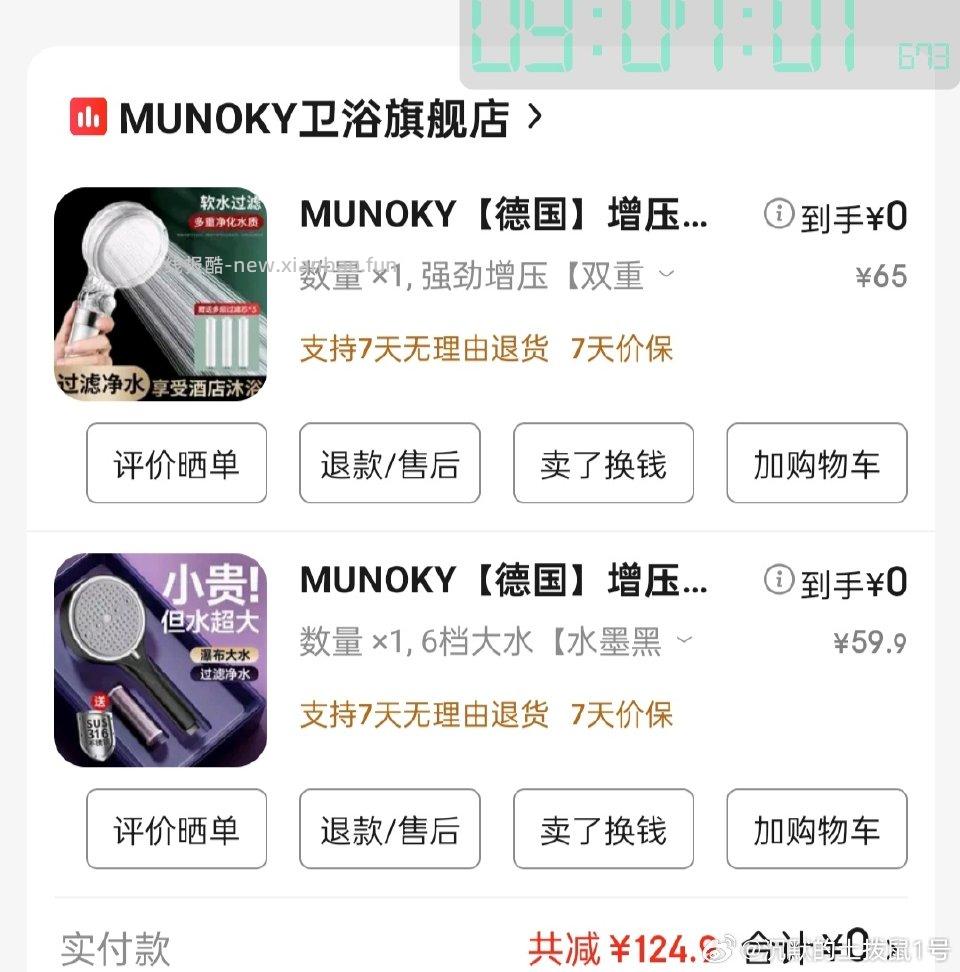The image size is (960, 972).
Task: Click the arrow after MUNOKY卫浴旗舰店
Action: click(x=536, y=116)
